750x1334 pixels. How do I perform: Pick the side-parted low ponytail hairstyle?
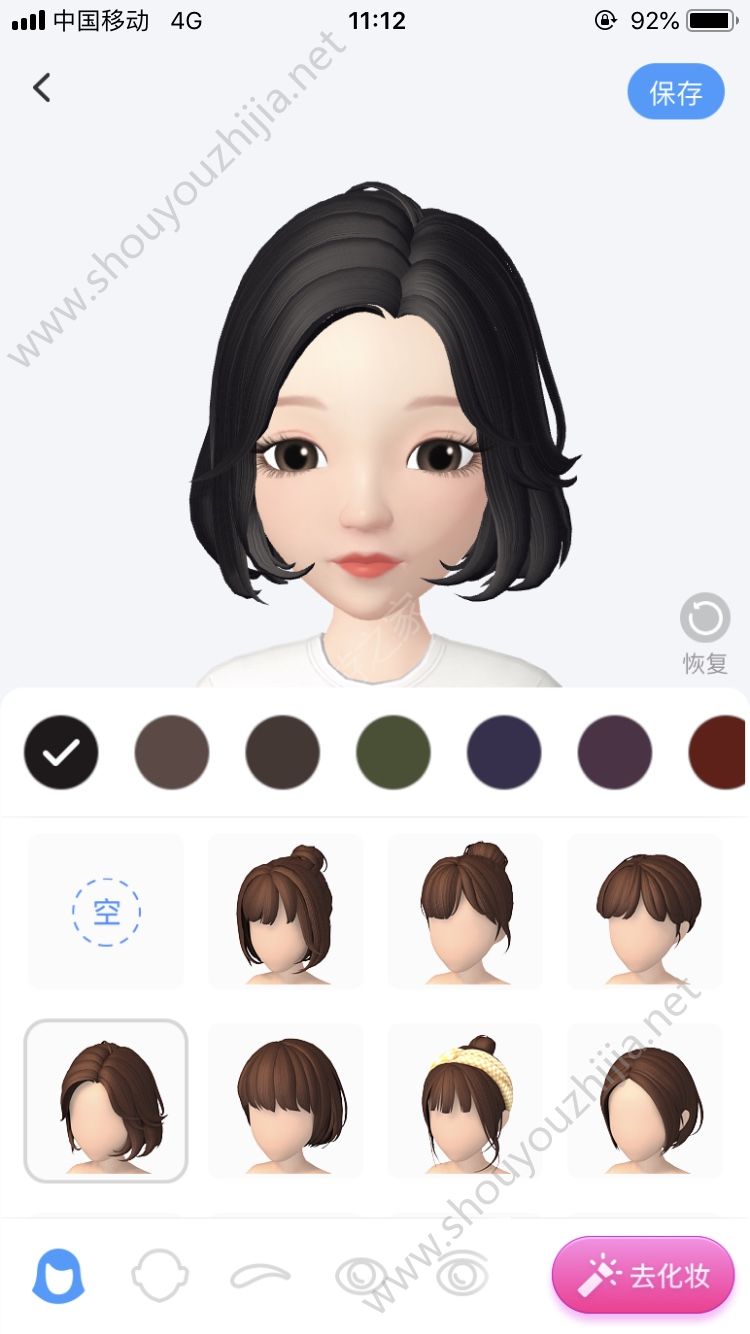(645, 1100)
